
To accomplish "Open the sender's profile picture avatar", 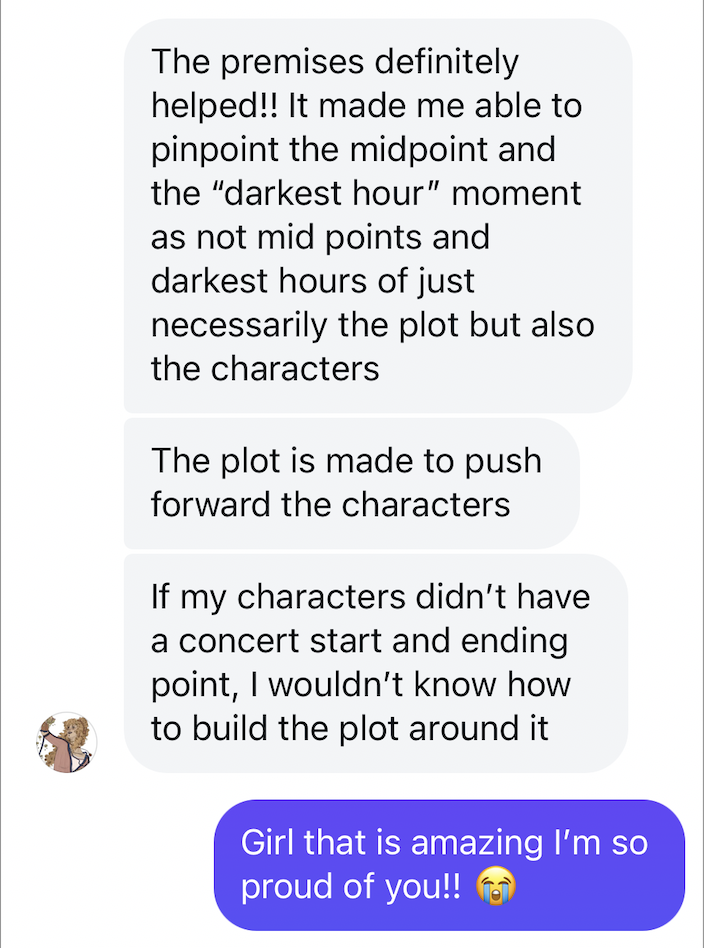I will [x=67, y=742].
